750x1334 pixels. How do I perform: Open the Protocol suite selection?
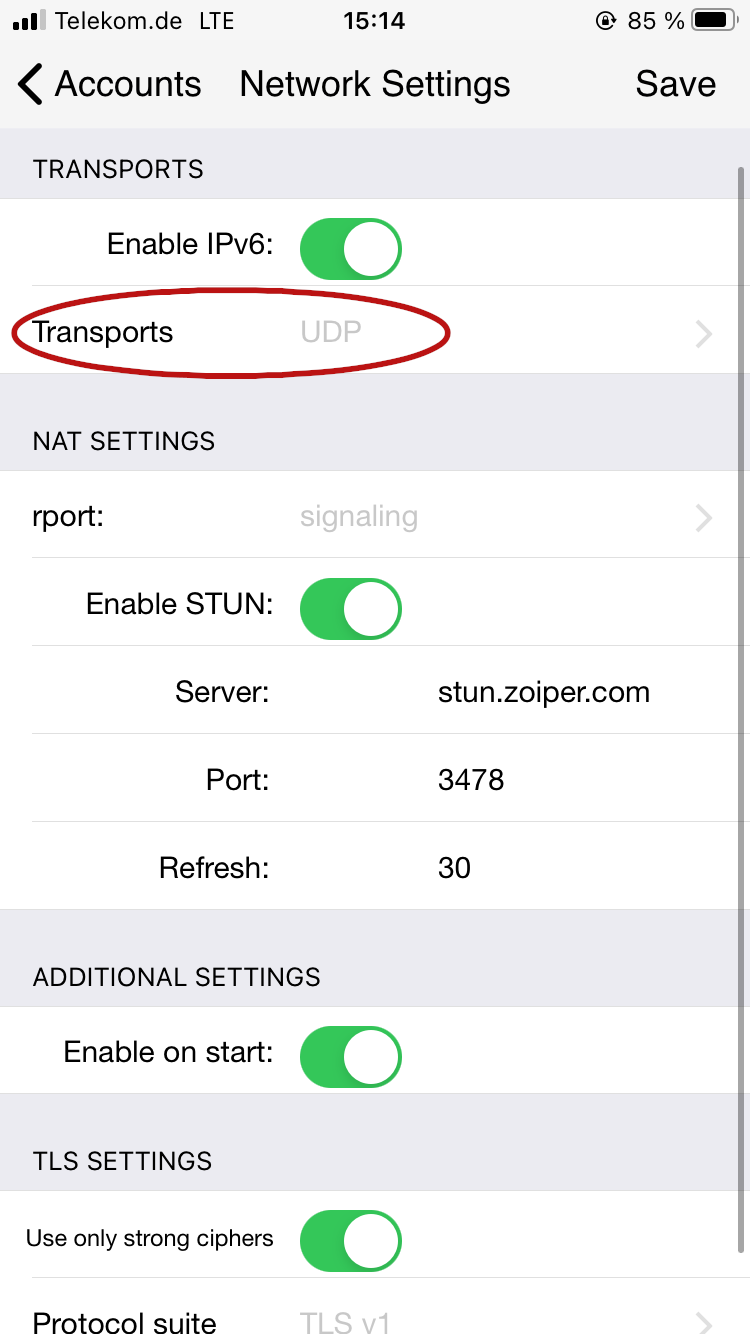(375, 1312)
